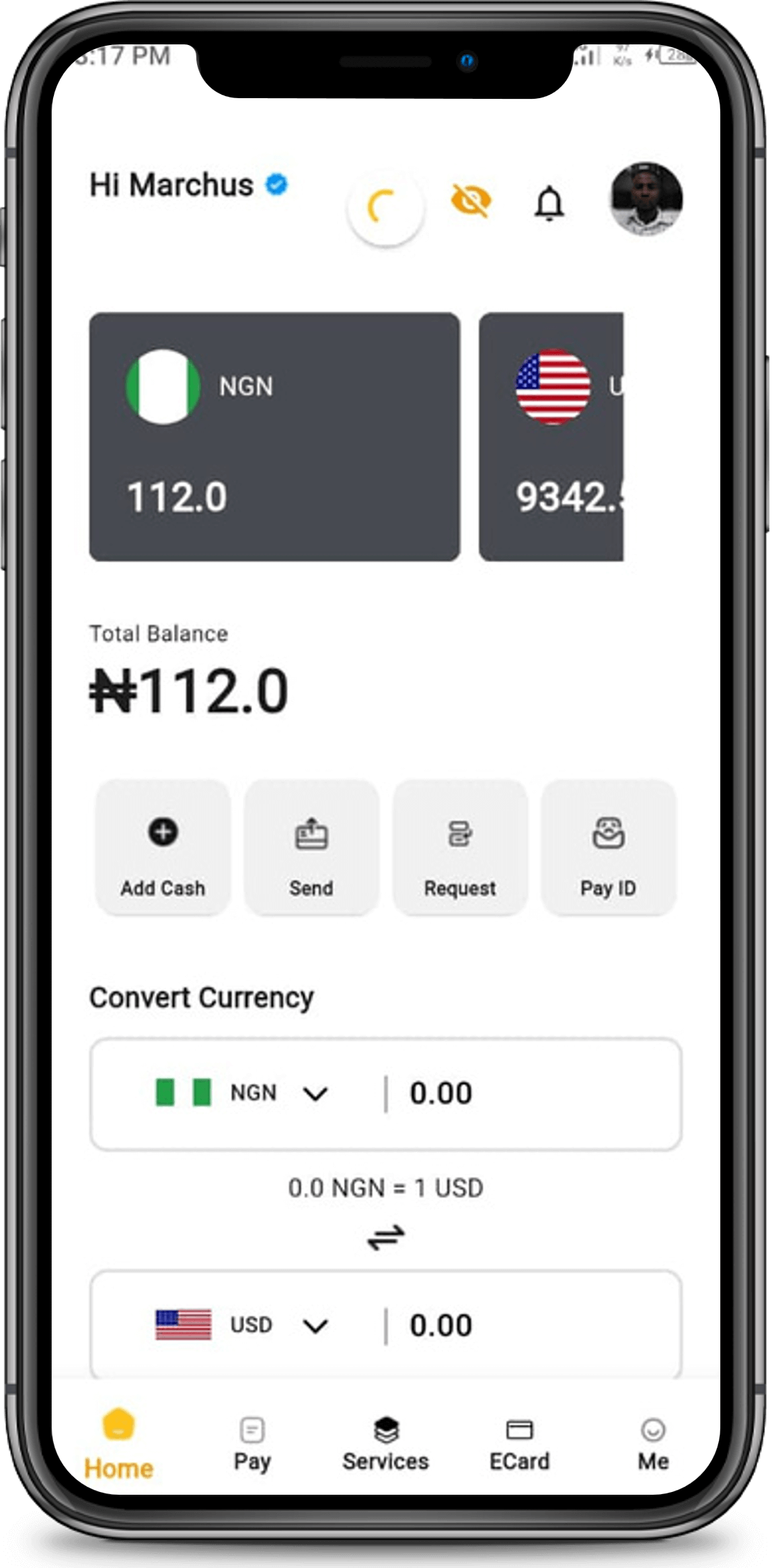Select the NGN wallet card
The width and height of the screenshot is (772, 1568).
pyautogui.click(x=274, y=436)
